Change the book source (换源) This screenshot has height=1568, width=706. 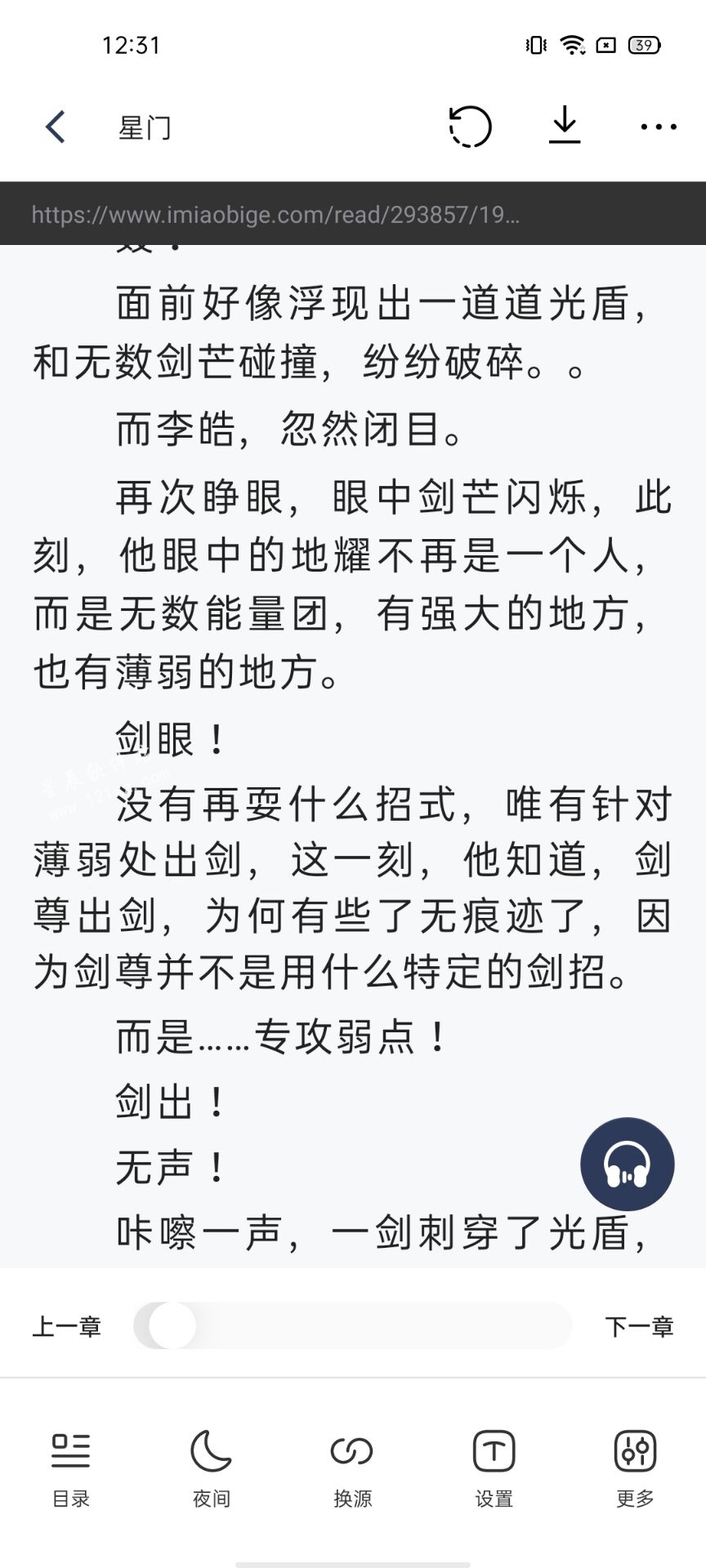pos(352,1469)
